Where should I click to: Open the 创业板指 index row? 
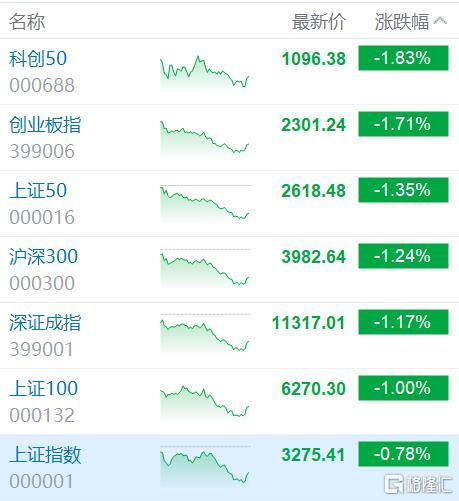(229, 138)
